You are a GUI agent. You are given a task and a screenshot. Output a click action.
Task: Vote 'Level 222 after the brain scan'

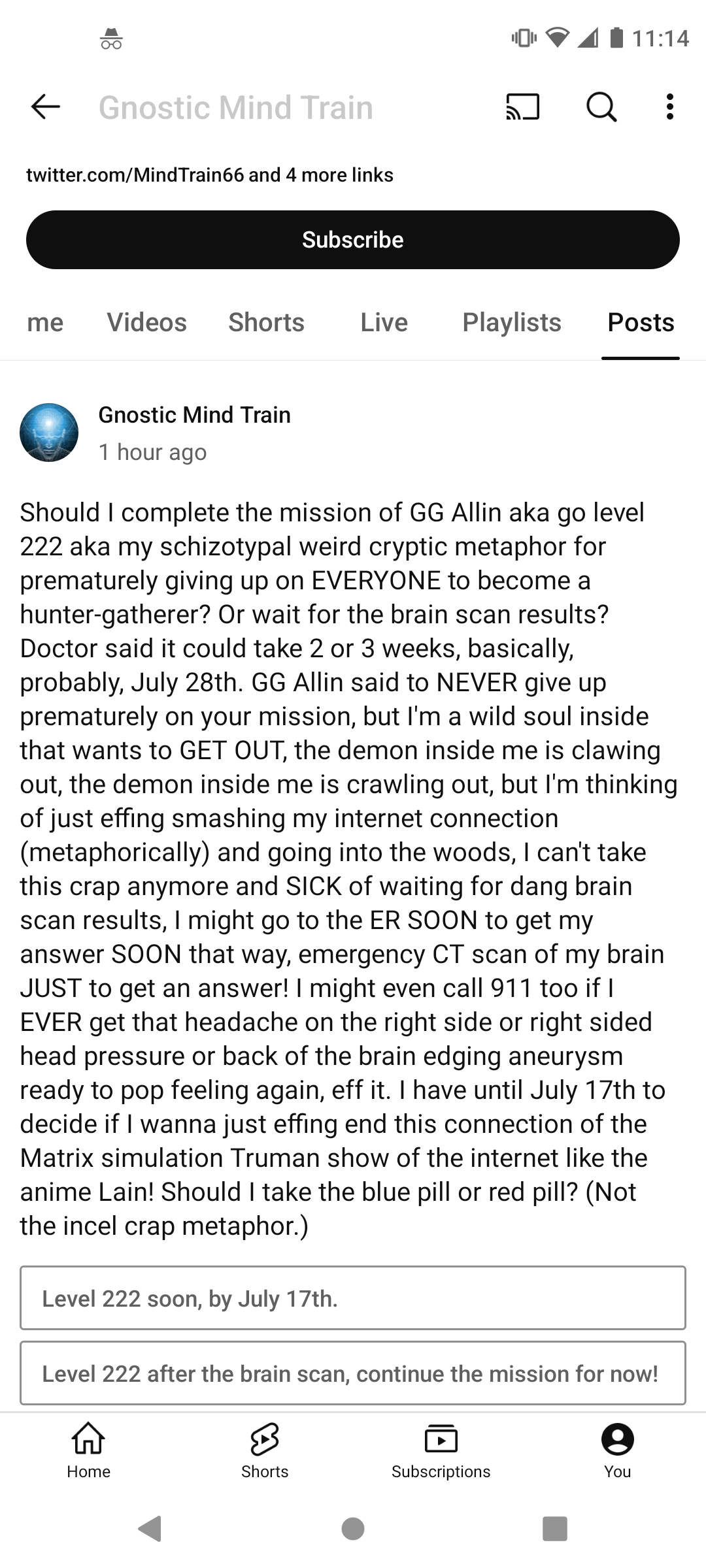[353, 1373]
